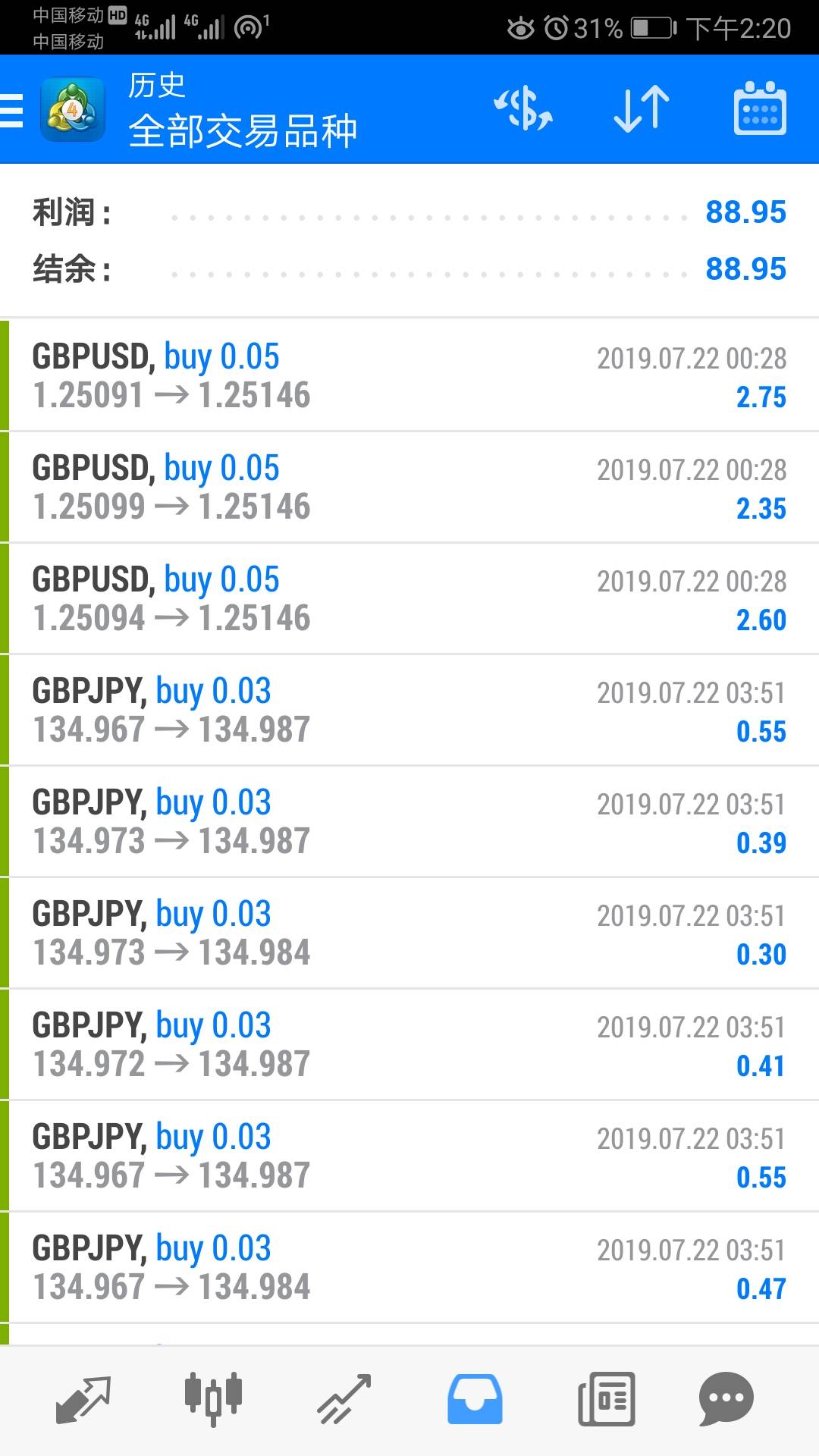Switch to the trade tab
The width and height of the screenshot is (819, 1456).
pyautogui.click(x=344, y=1398)
